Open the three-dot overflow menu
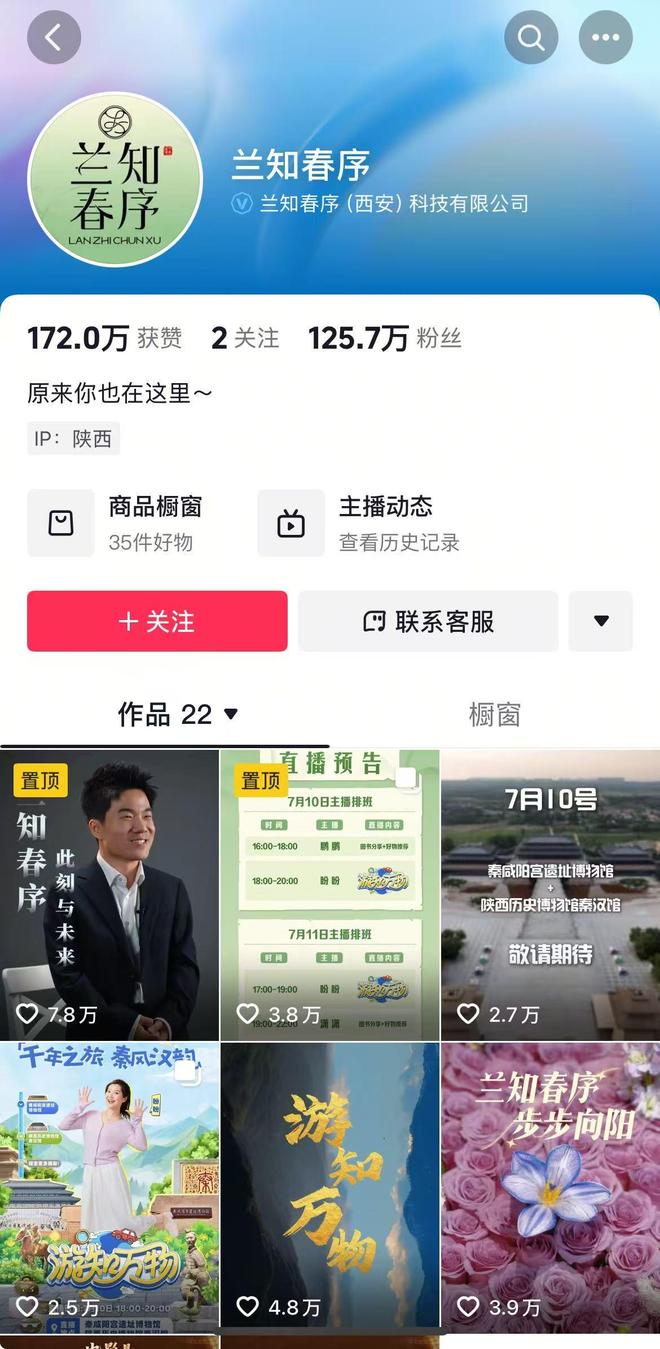This screenshot has width=660, height=1349. [605, 38]
